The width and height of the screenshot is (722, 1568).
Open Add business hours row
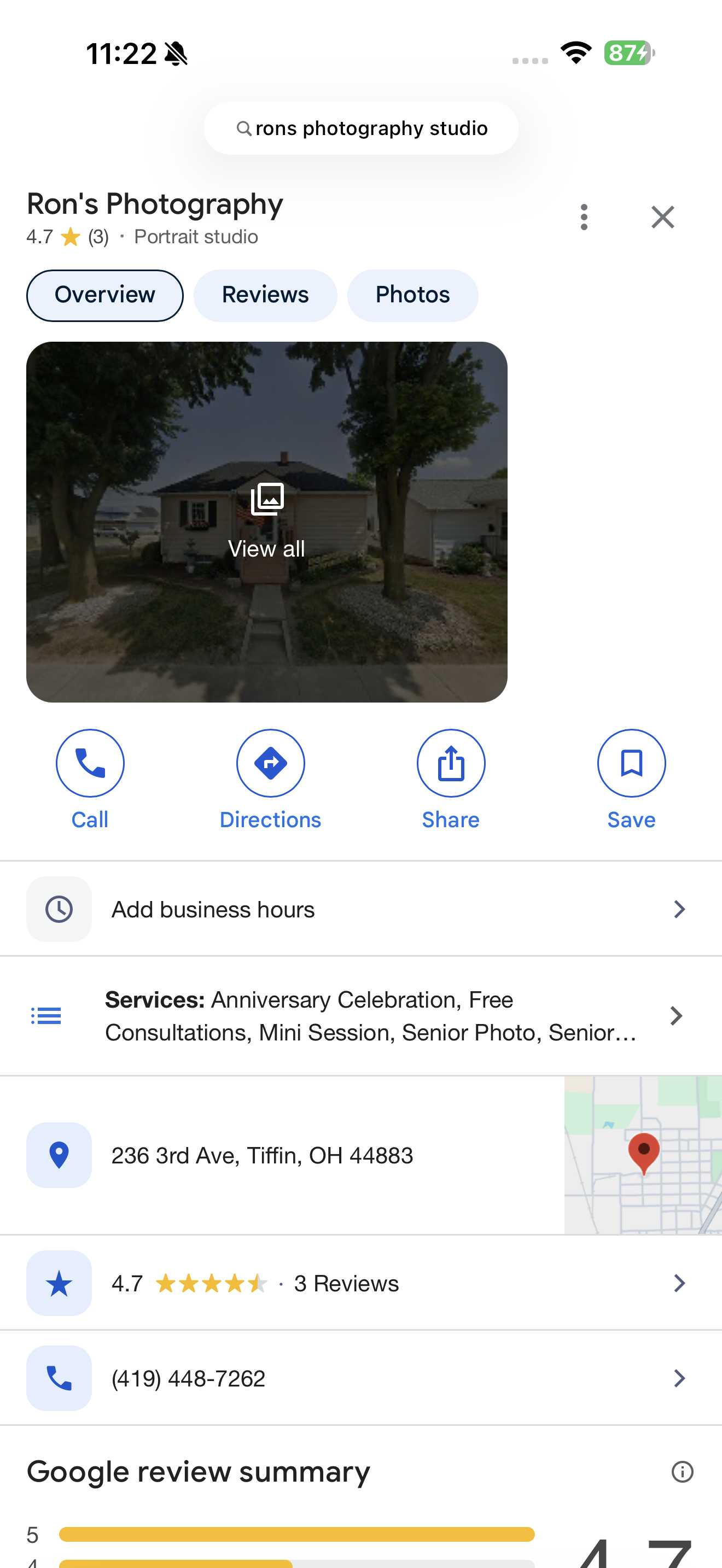click(x=360, y=909)
